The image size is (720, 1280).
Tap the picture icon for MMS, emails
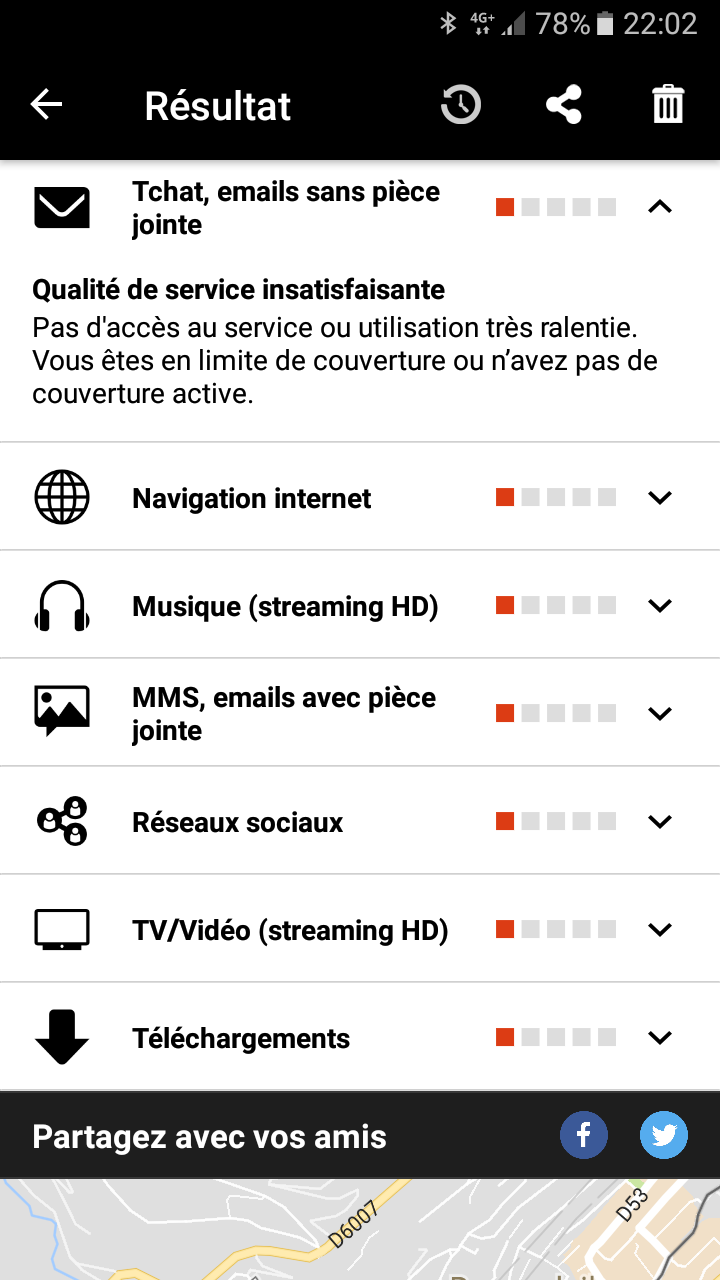click(62, 712)
